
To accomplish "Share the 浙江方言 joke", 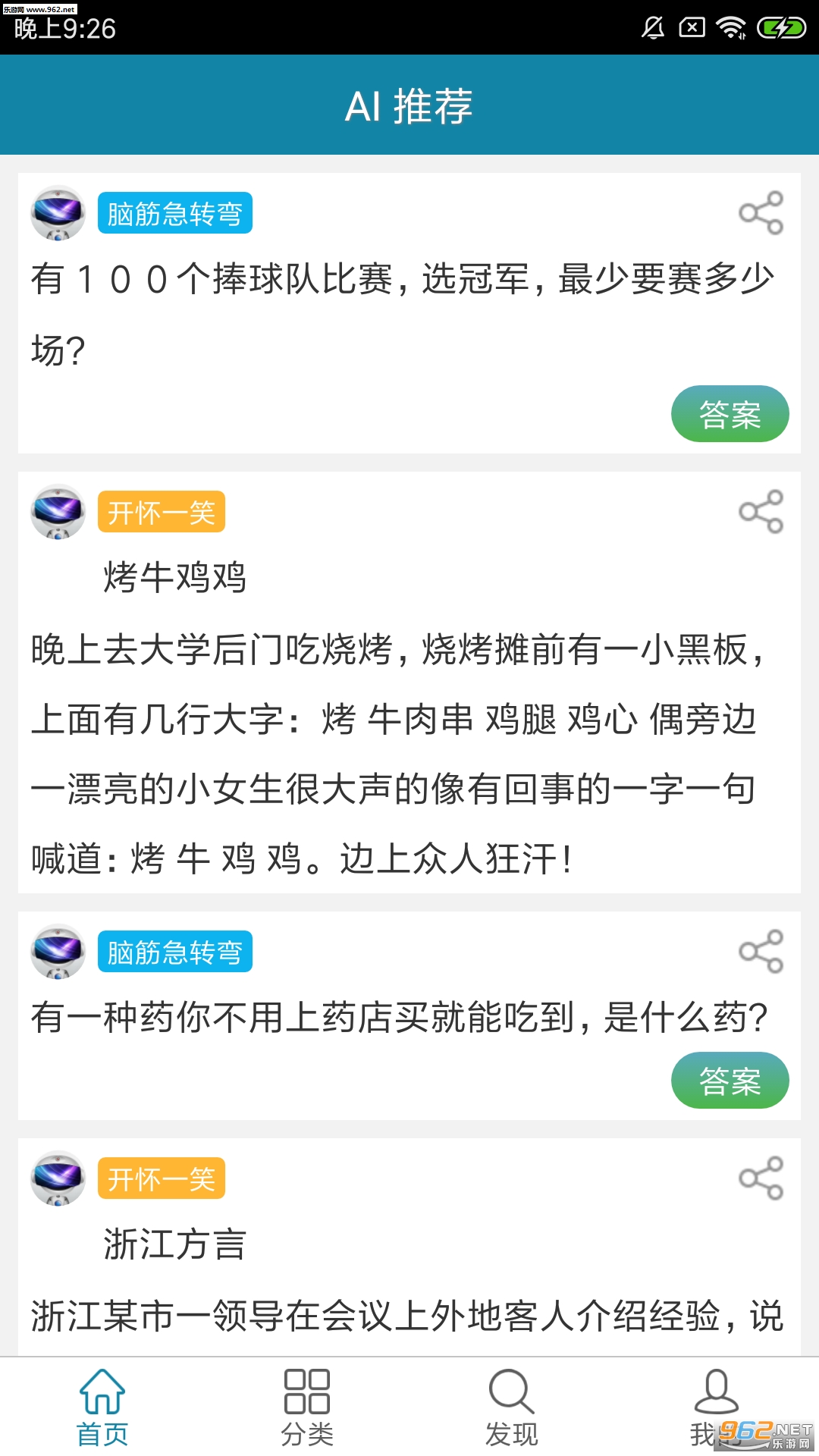I will [761, 1178].
